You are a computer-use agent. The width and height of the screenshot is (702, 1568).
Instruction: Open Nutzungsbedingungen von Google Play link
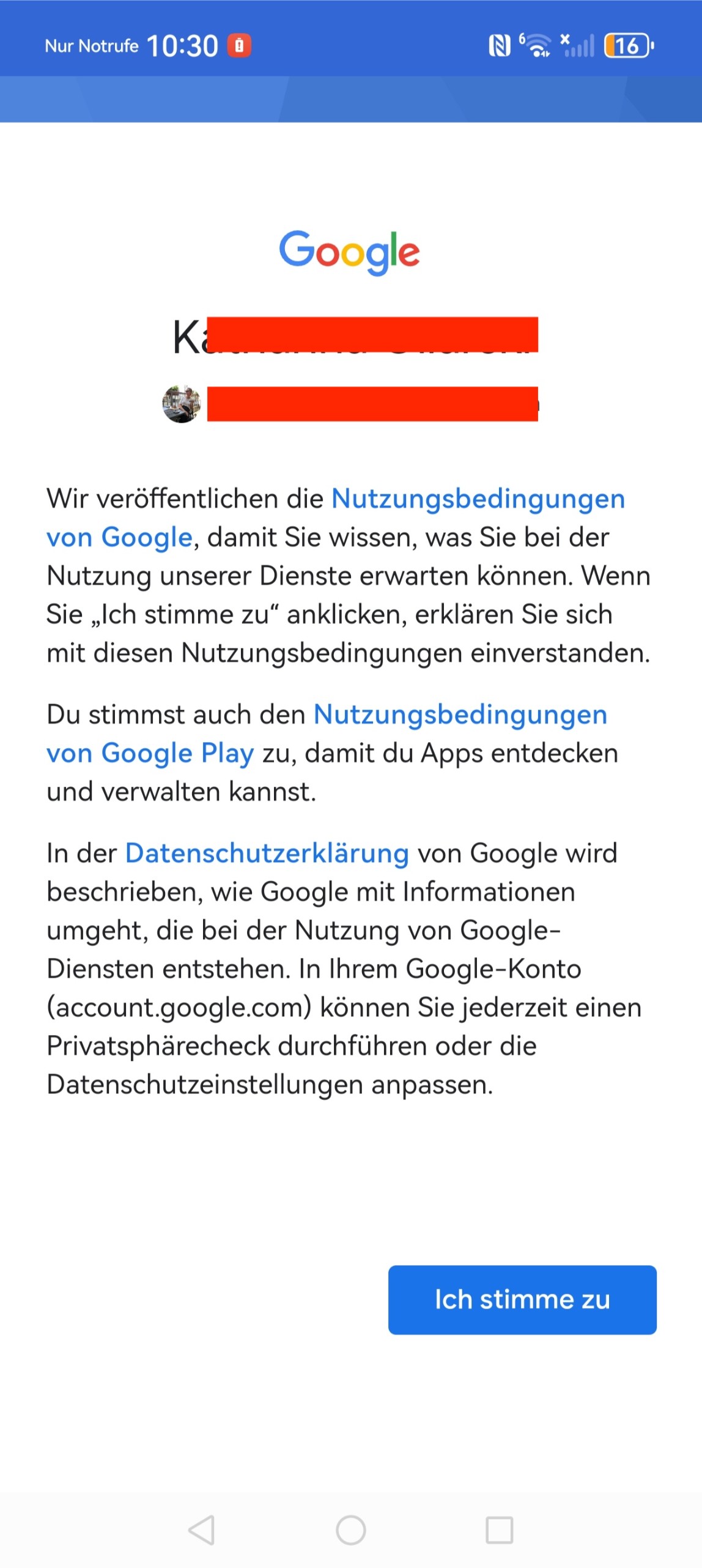coord(460,715)
